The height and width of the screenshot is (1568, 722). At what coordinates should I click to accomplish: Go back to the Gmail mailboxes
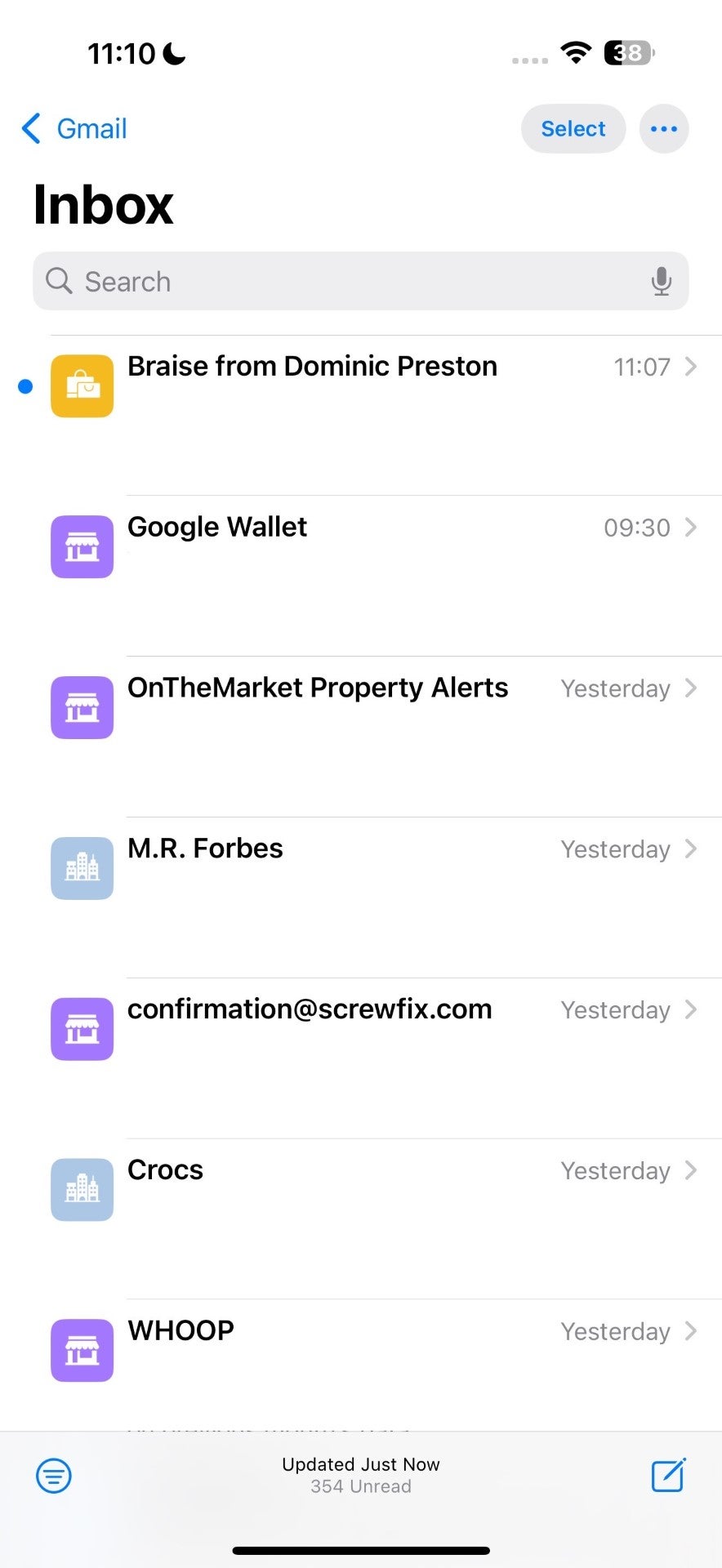74,129
